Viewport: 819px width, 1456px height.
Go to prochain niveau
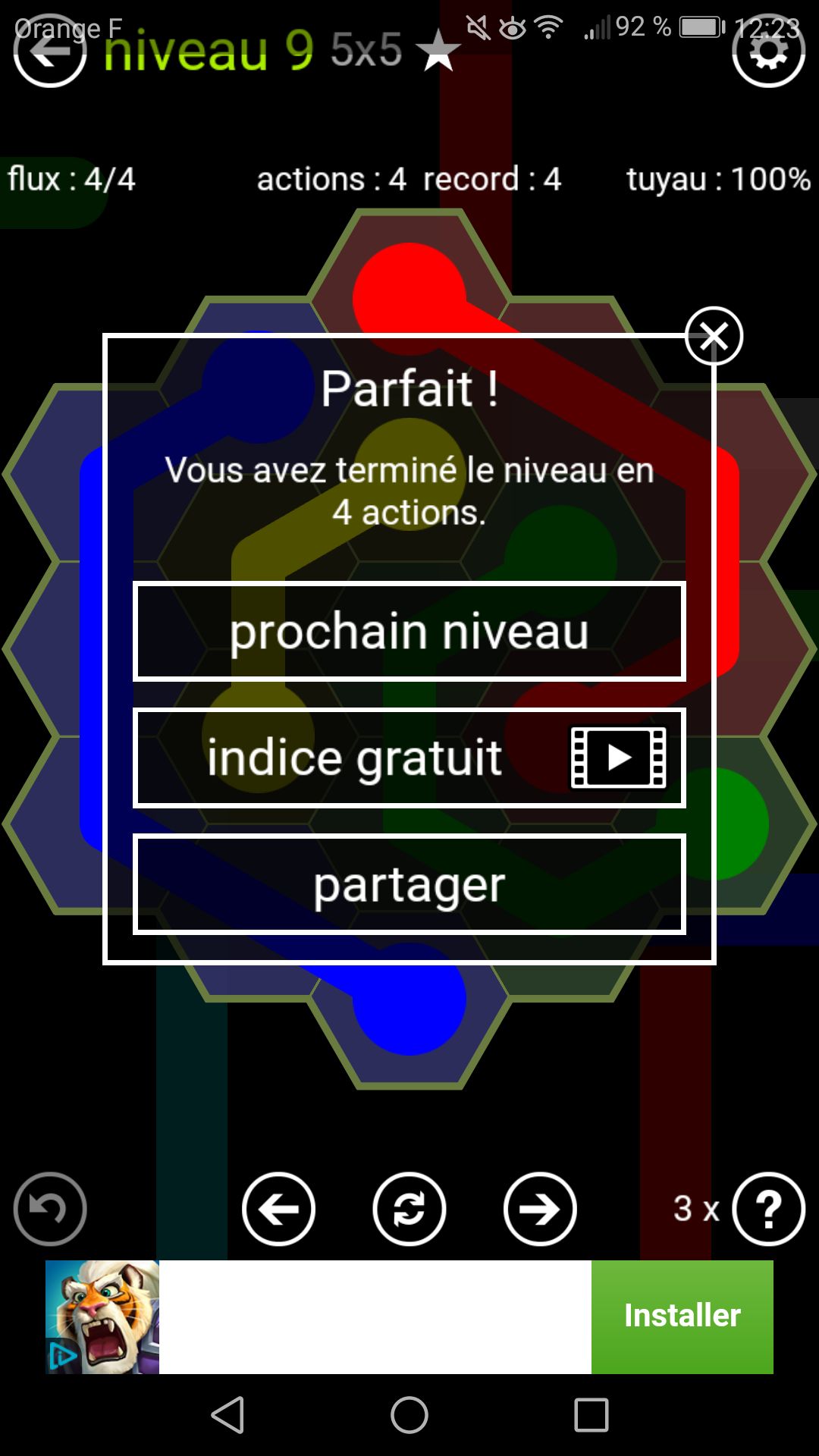tap(409, 631)
